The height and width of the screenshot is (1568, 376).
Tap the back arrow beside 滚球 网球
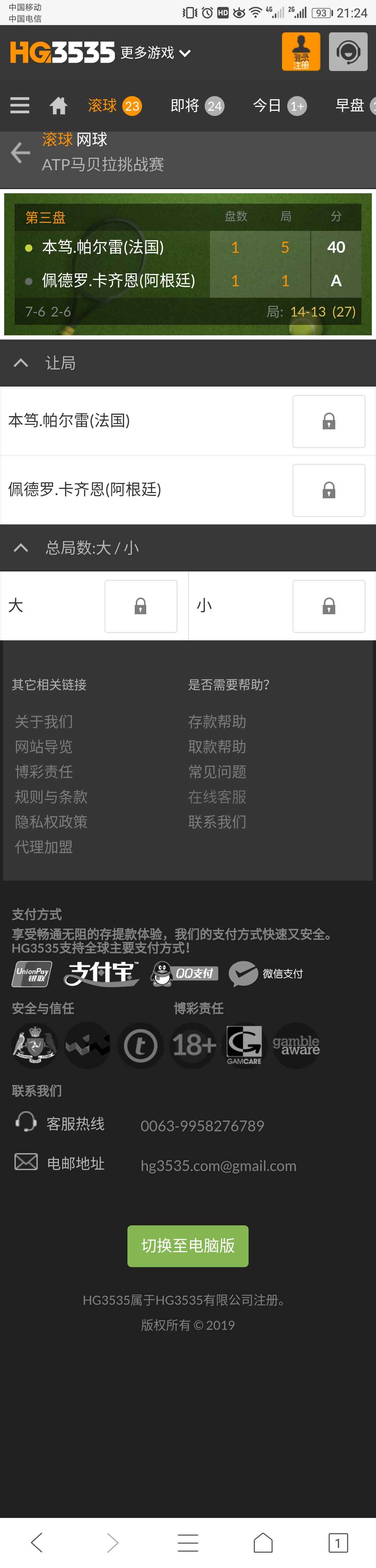(x=20, y=152)
